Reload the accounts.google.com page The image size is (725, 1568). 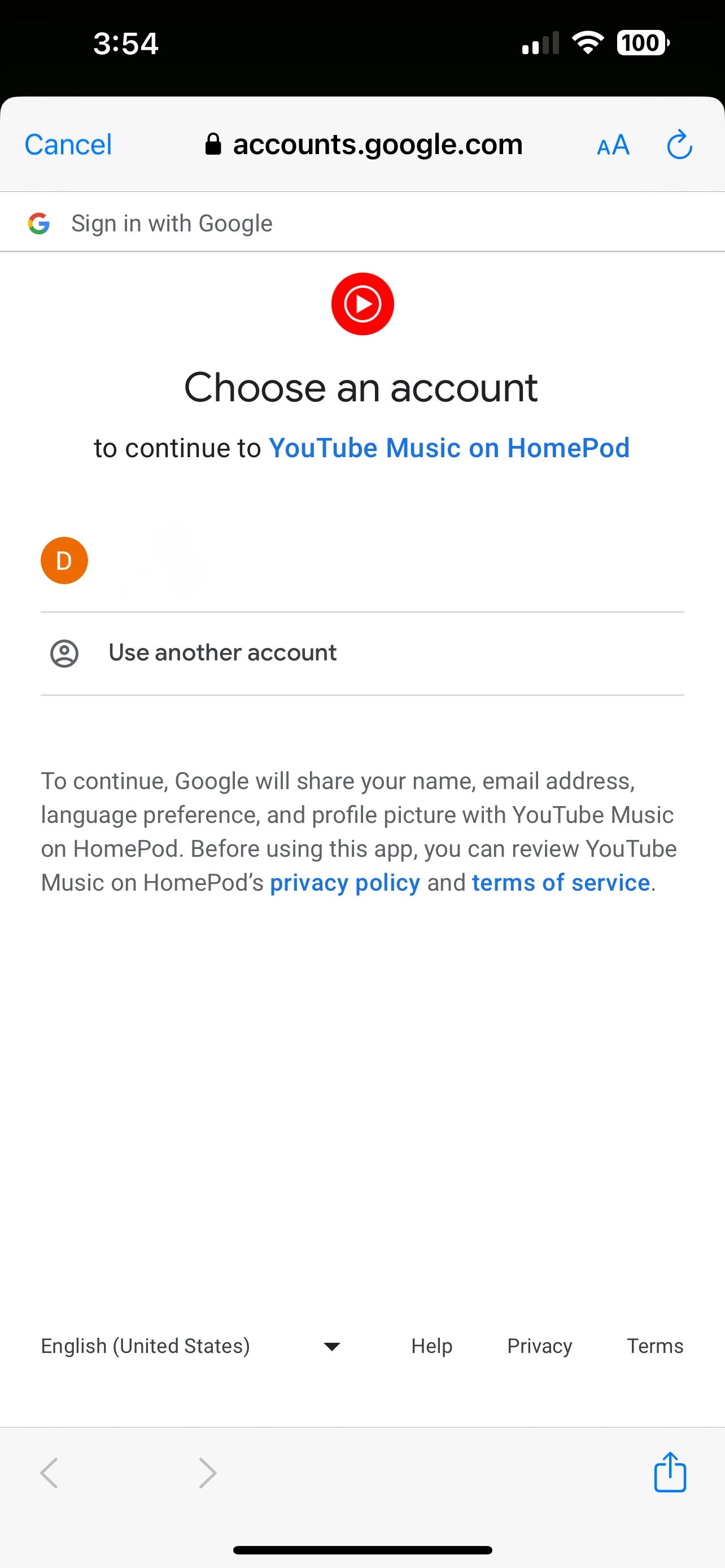(679, 145)
